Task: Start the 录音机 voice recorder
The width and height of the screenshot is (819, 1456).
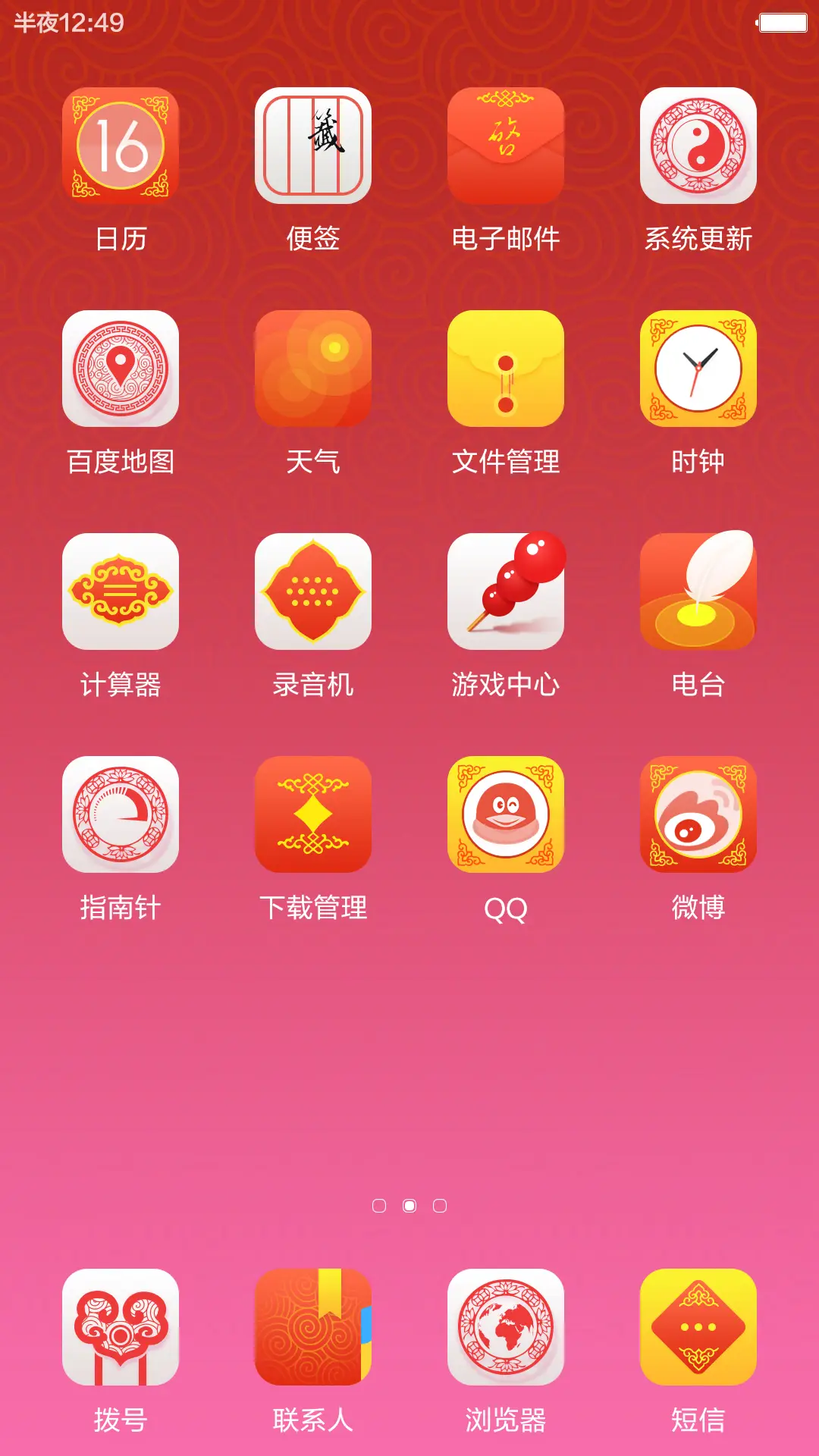Action: (x=313, y=592)
